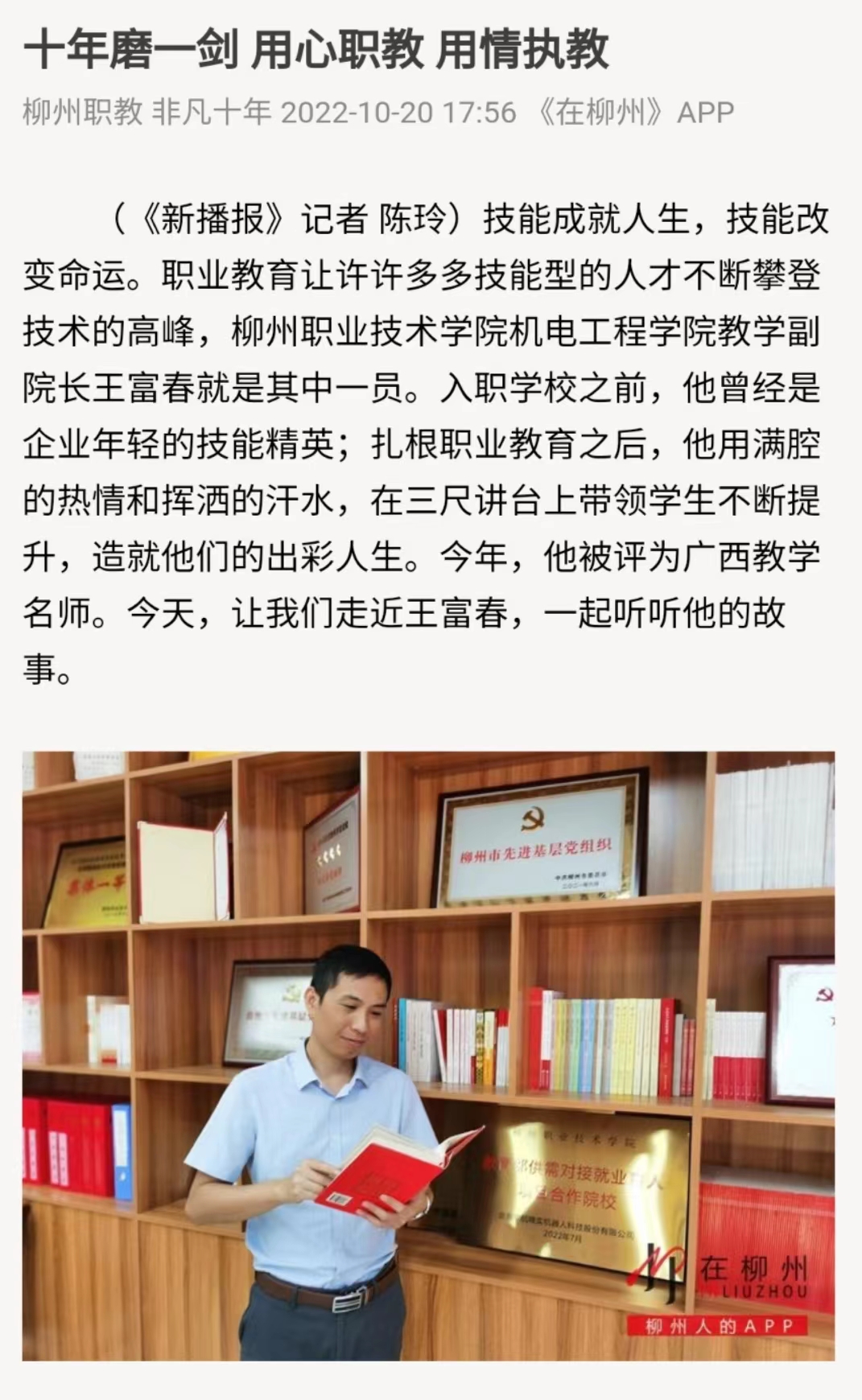Open the article photo of the man reading
Screen dimensions: 862x1400
pos(428,1056)
